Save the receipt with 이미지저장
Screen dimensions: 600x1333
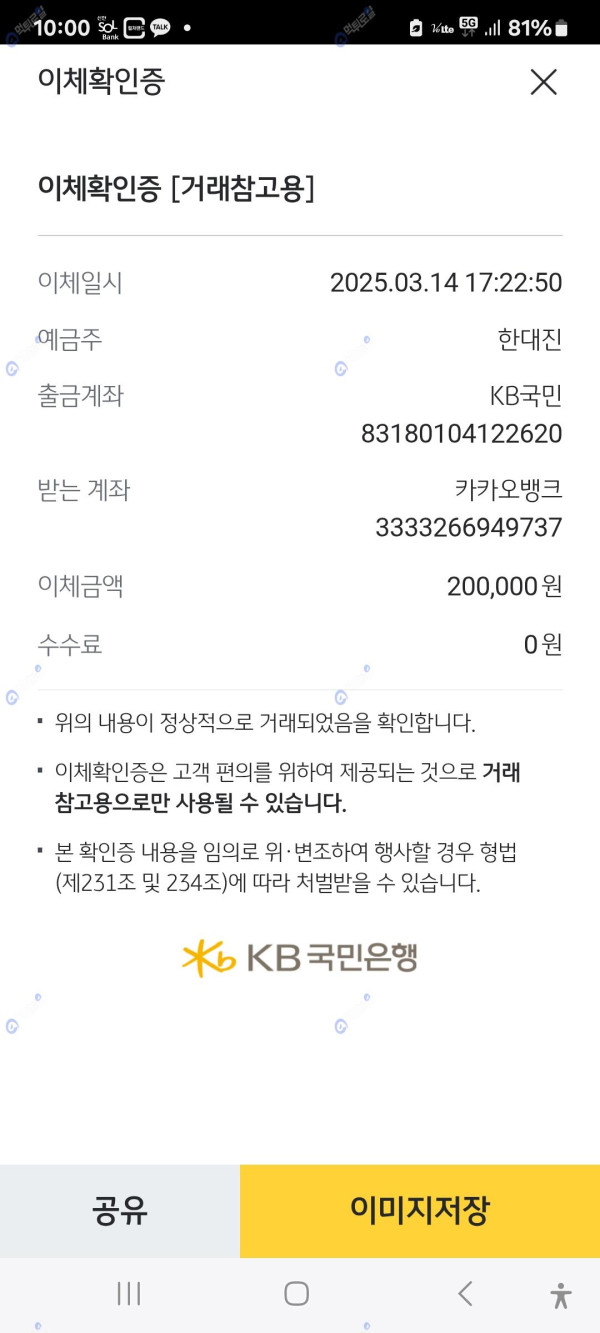point(420,1211)
